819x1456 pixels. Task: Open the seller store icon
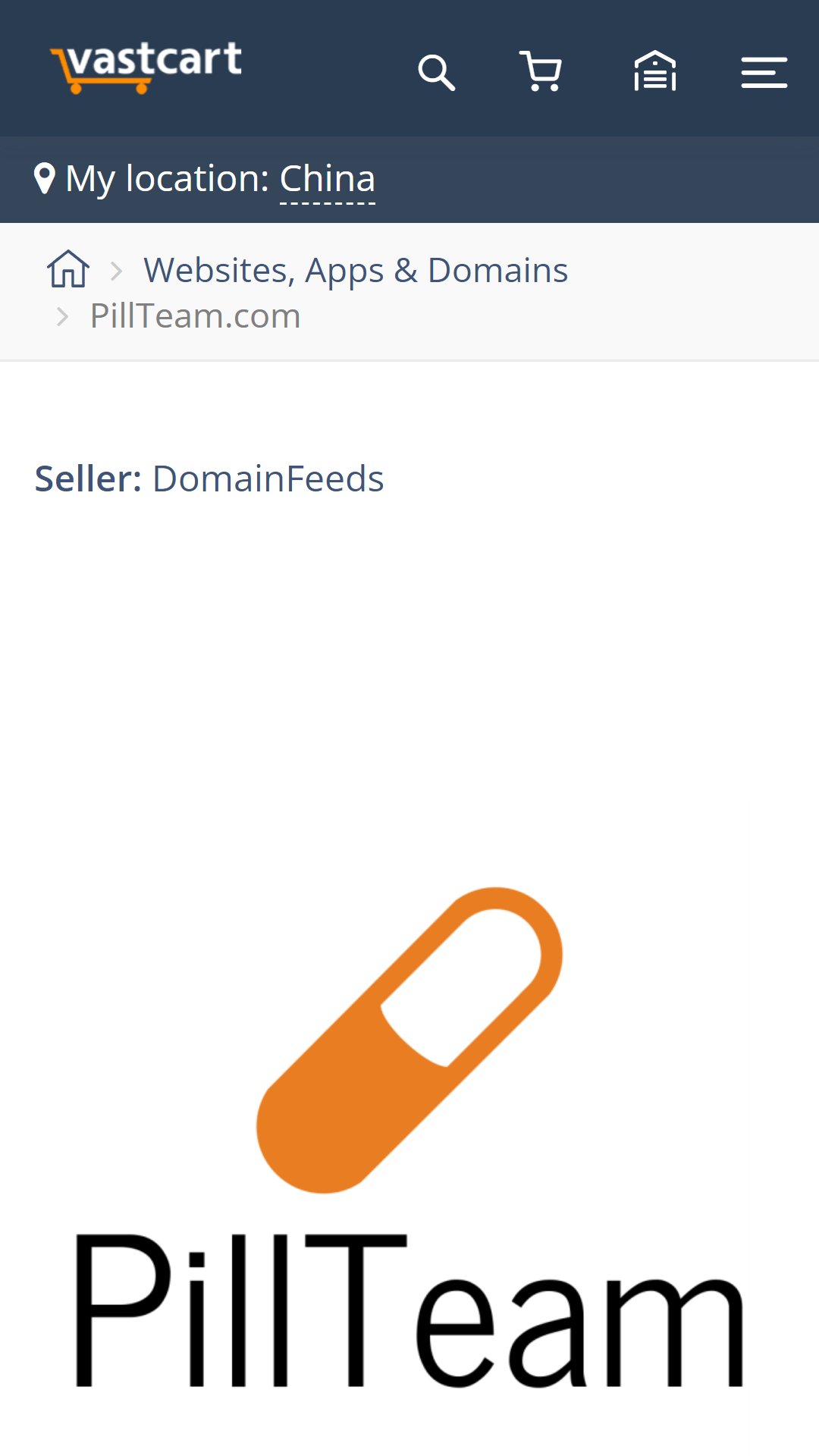(654, 71)
